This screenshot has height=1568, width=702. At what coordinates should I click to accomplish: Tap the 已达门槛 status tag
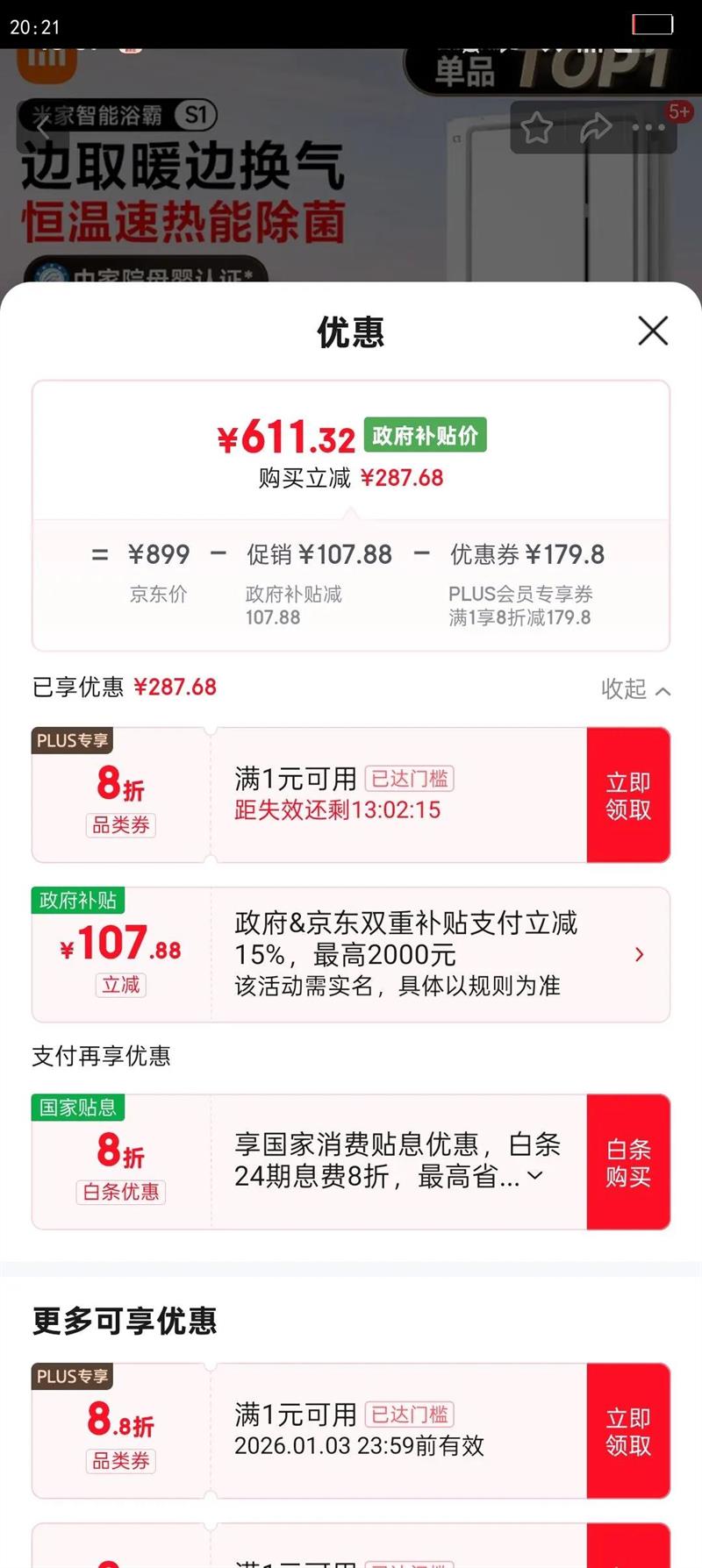(407, 779)
